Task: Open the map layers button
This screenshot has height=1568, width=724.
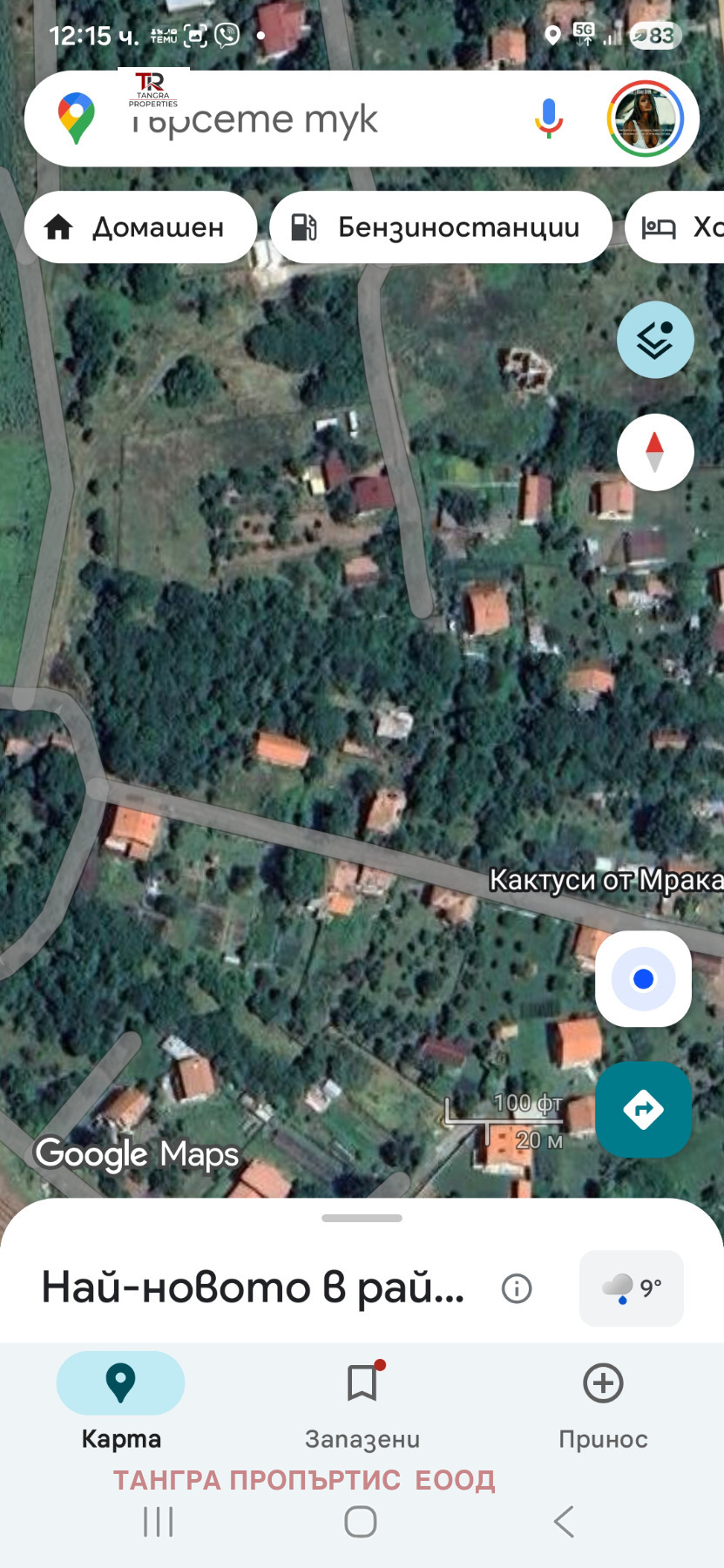Action: pos(655,340)
